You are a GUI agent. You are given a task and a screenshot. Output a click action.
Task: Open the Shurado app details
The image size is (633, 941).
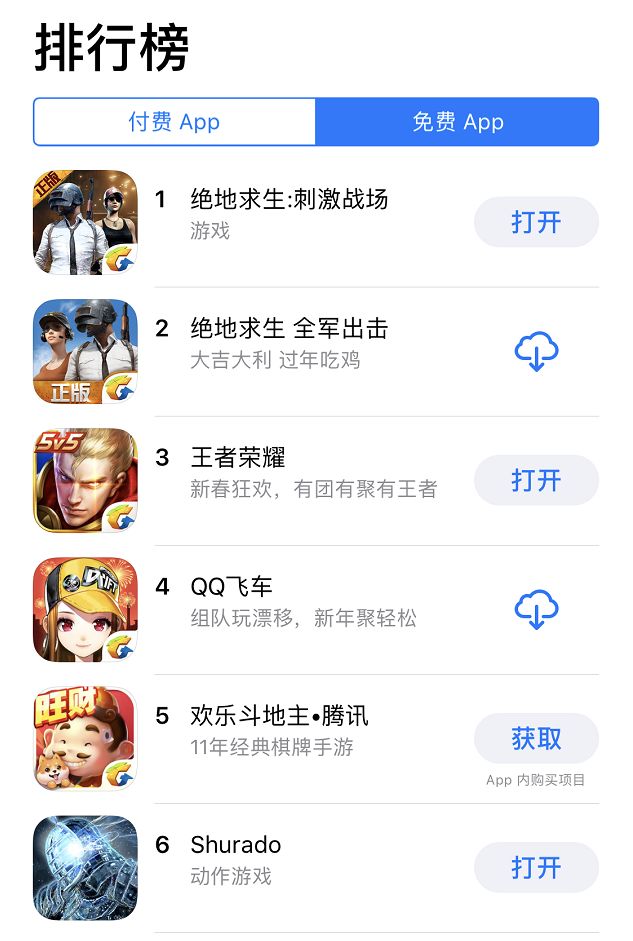(x=236, y=845)
